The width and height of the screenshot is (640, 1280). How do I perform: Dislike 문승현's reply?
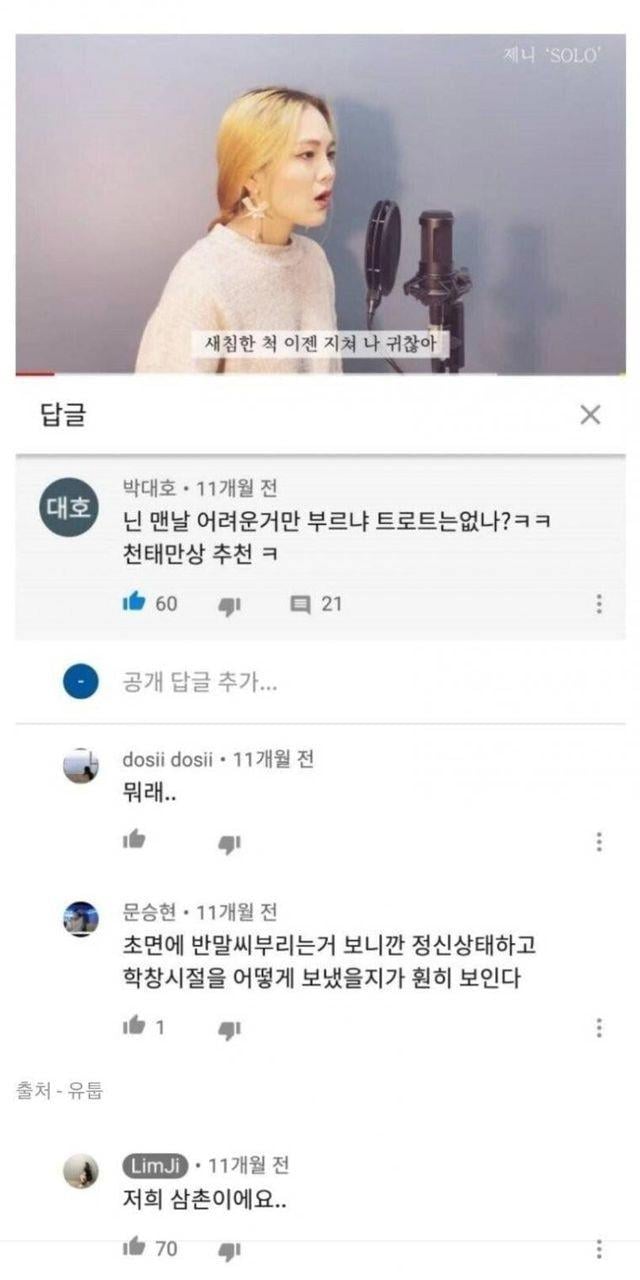click(229, 1028)
